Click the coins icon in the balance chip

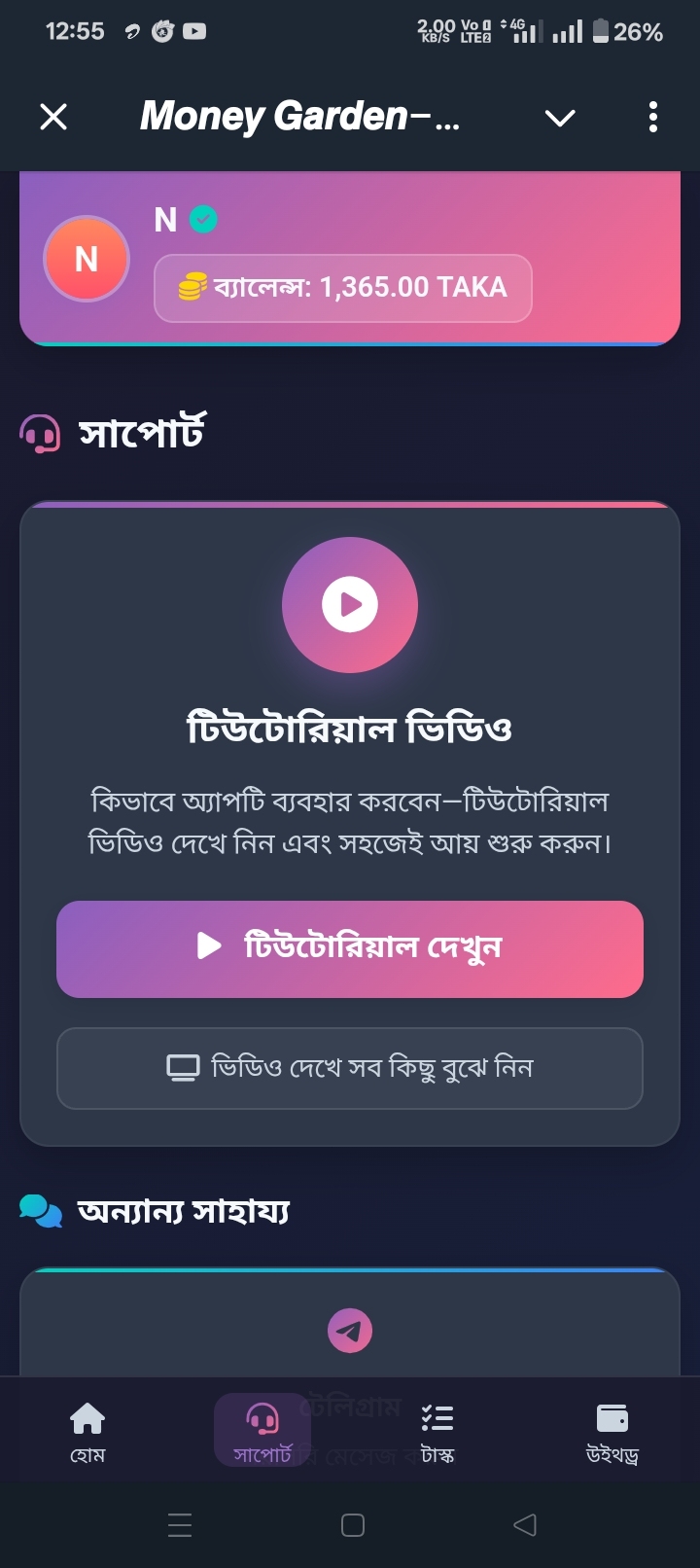coord(191,287)
